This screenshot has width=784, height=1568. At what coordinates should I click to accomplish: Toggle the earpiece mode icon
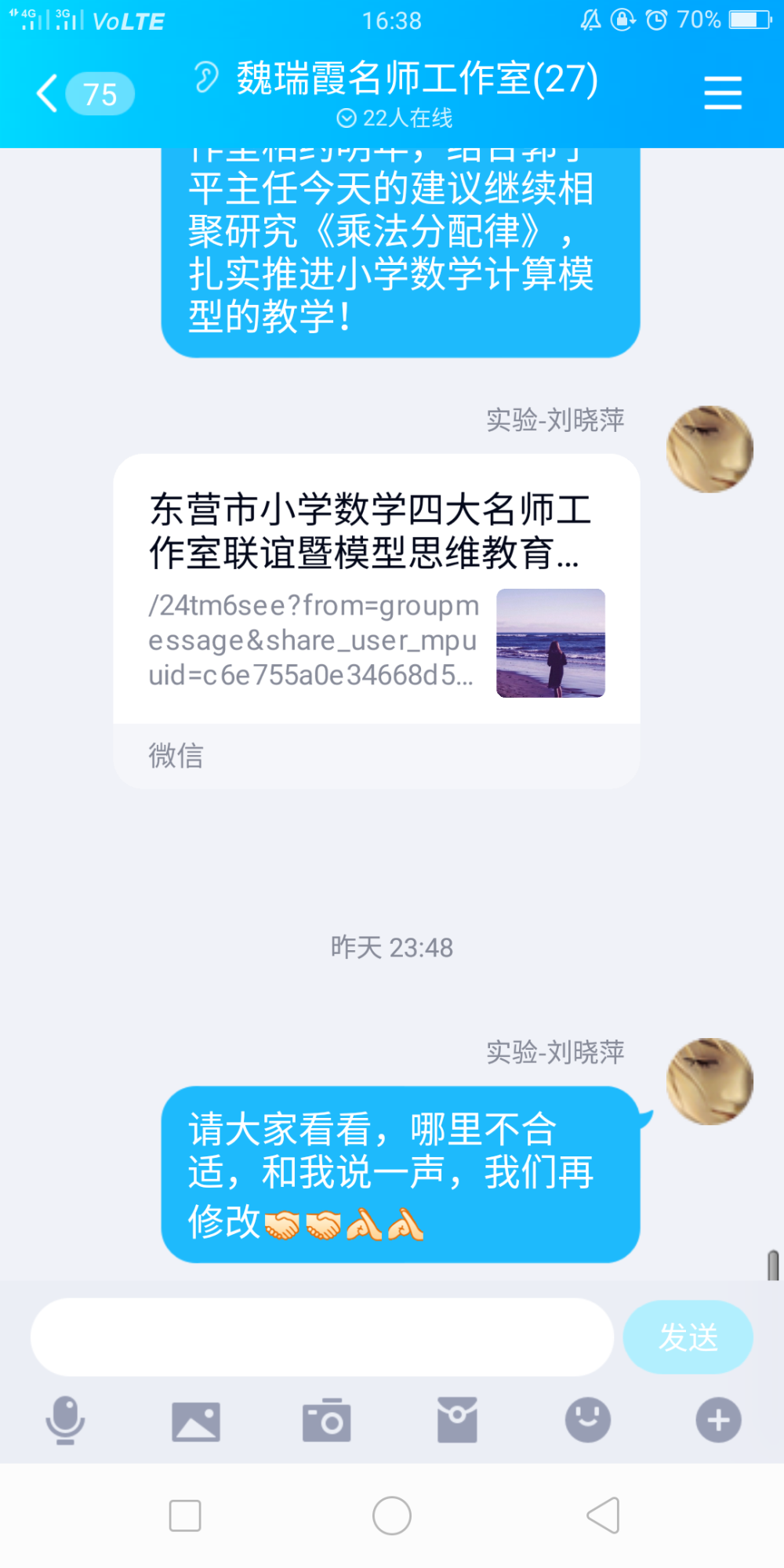tap(206, 78)
